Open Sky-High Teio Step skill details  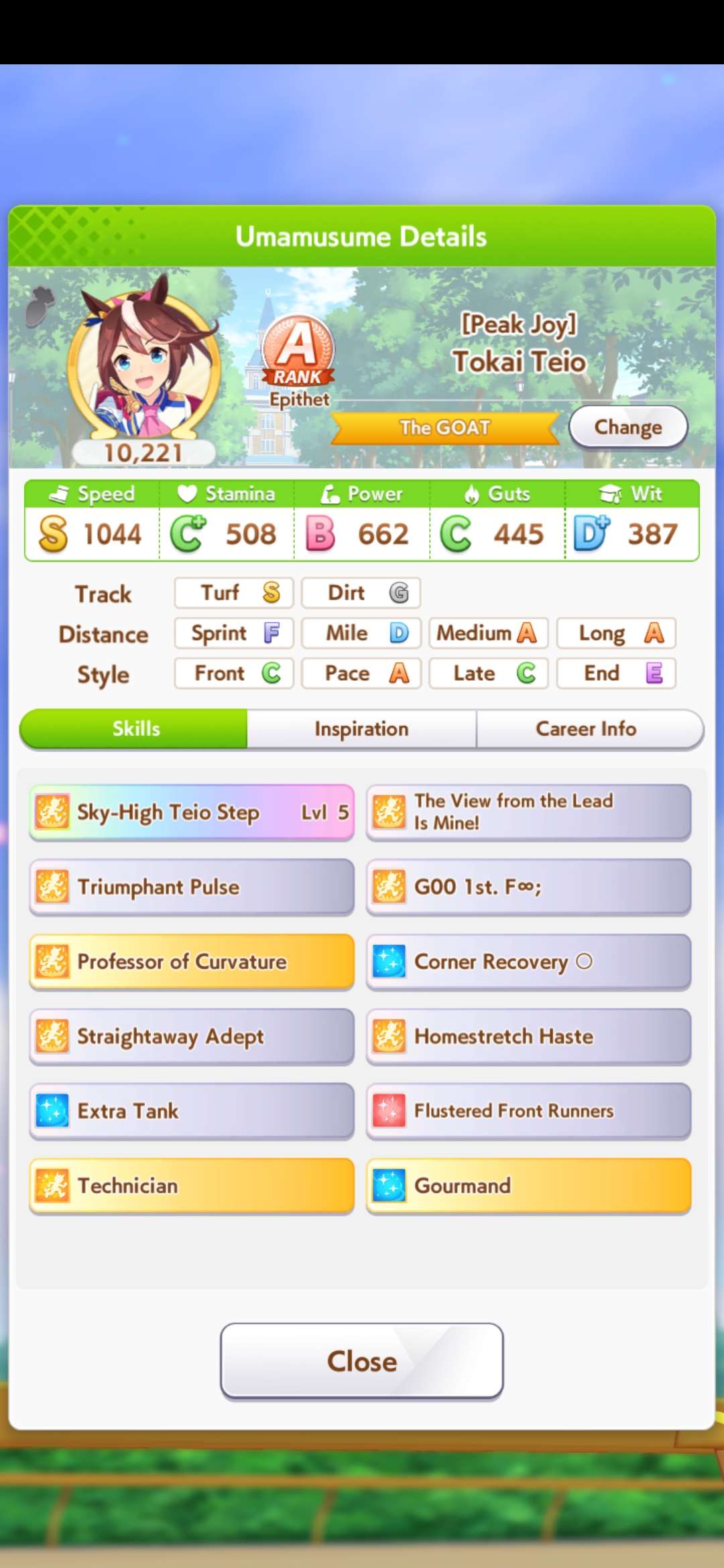192,812
